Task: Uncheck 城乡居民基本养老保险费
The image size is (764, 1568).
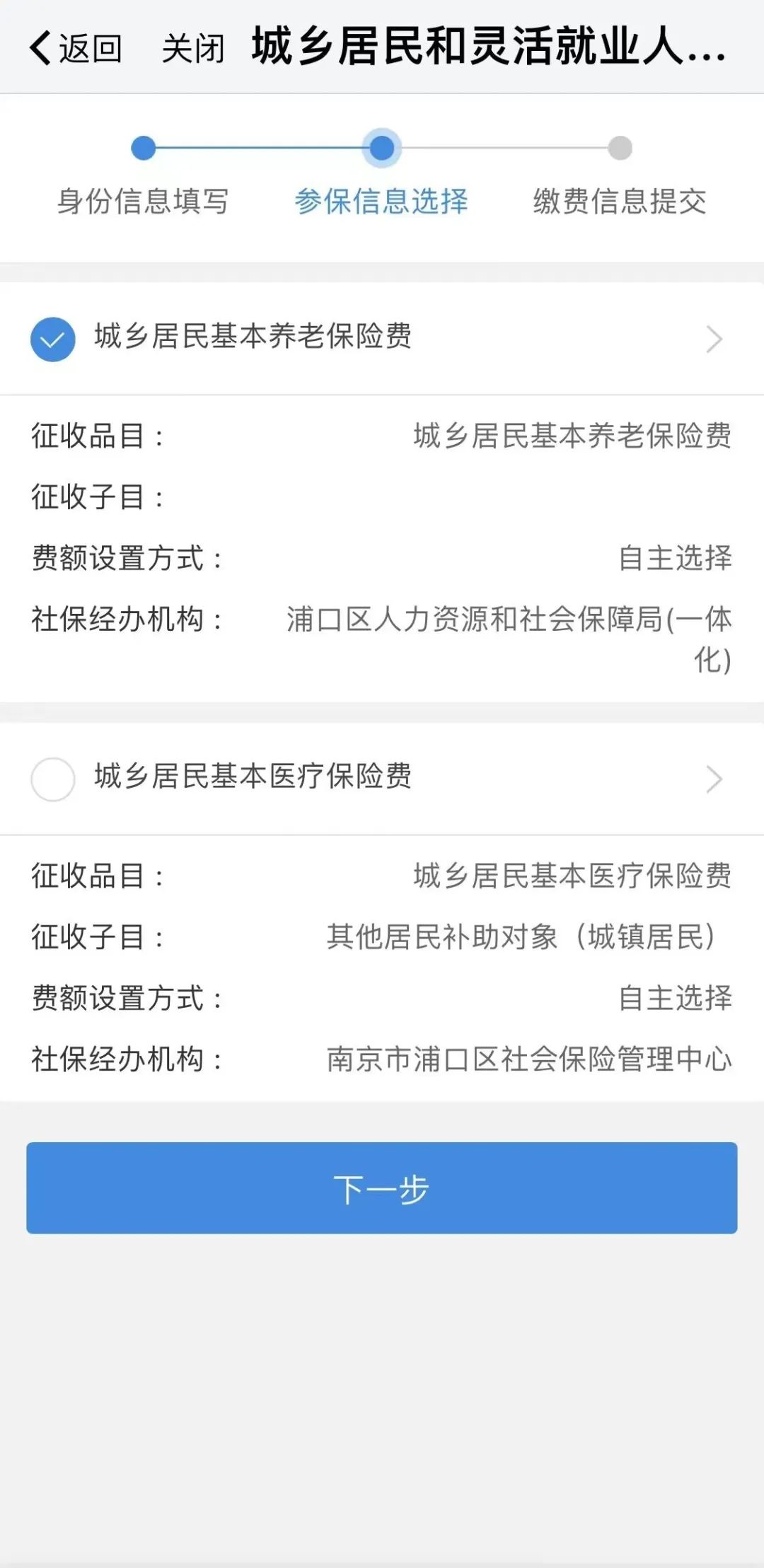Action: (52, 339)
